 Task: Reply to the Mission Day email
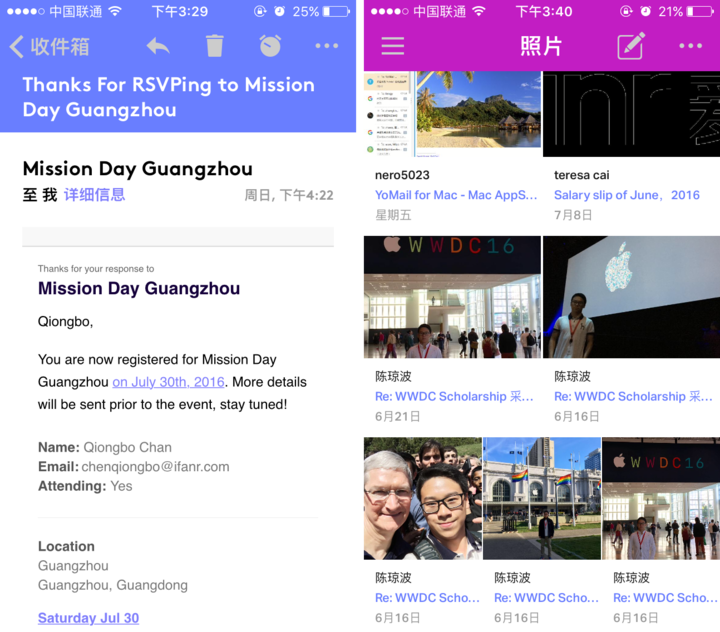[x=158, y=46]
